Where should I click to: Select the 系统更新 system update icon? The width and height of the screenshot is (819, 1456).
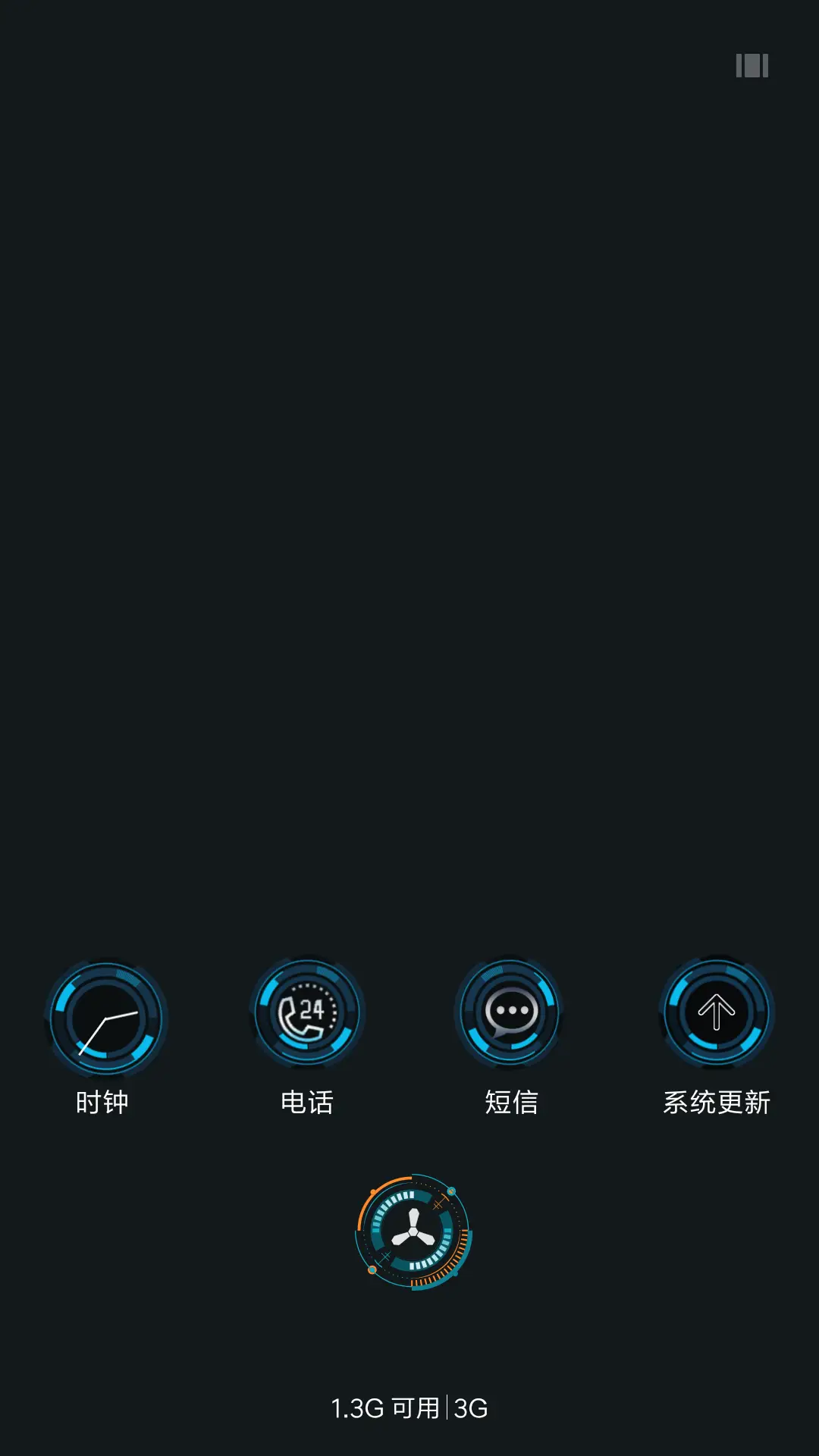point(716,1014)
